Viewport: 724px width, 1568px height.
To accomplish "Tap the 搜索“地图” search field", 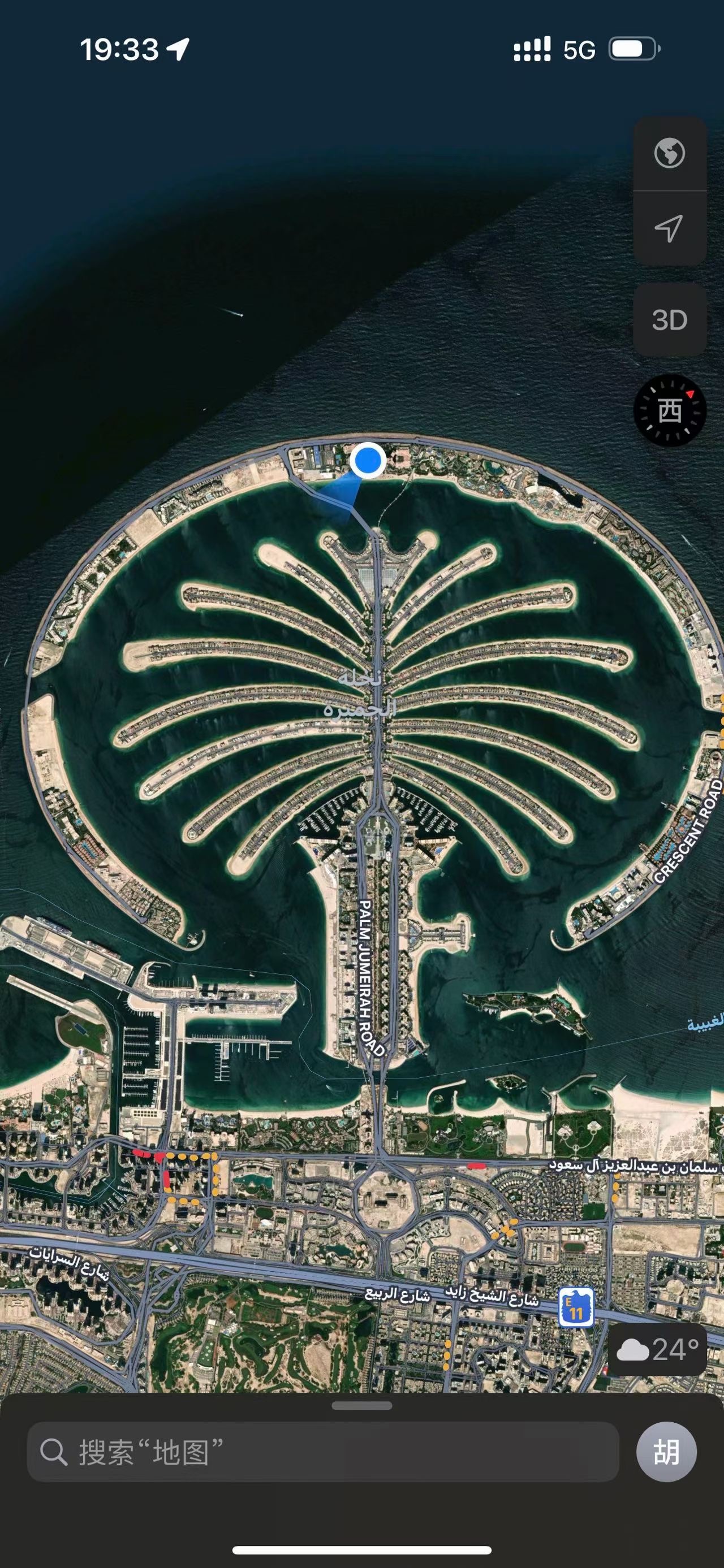I will pos(323,1452).
